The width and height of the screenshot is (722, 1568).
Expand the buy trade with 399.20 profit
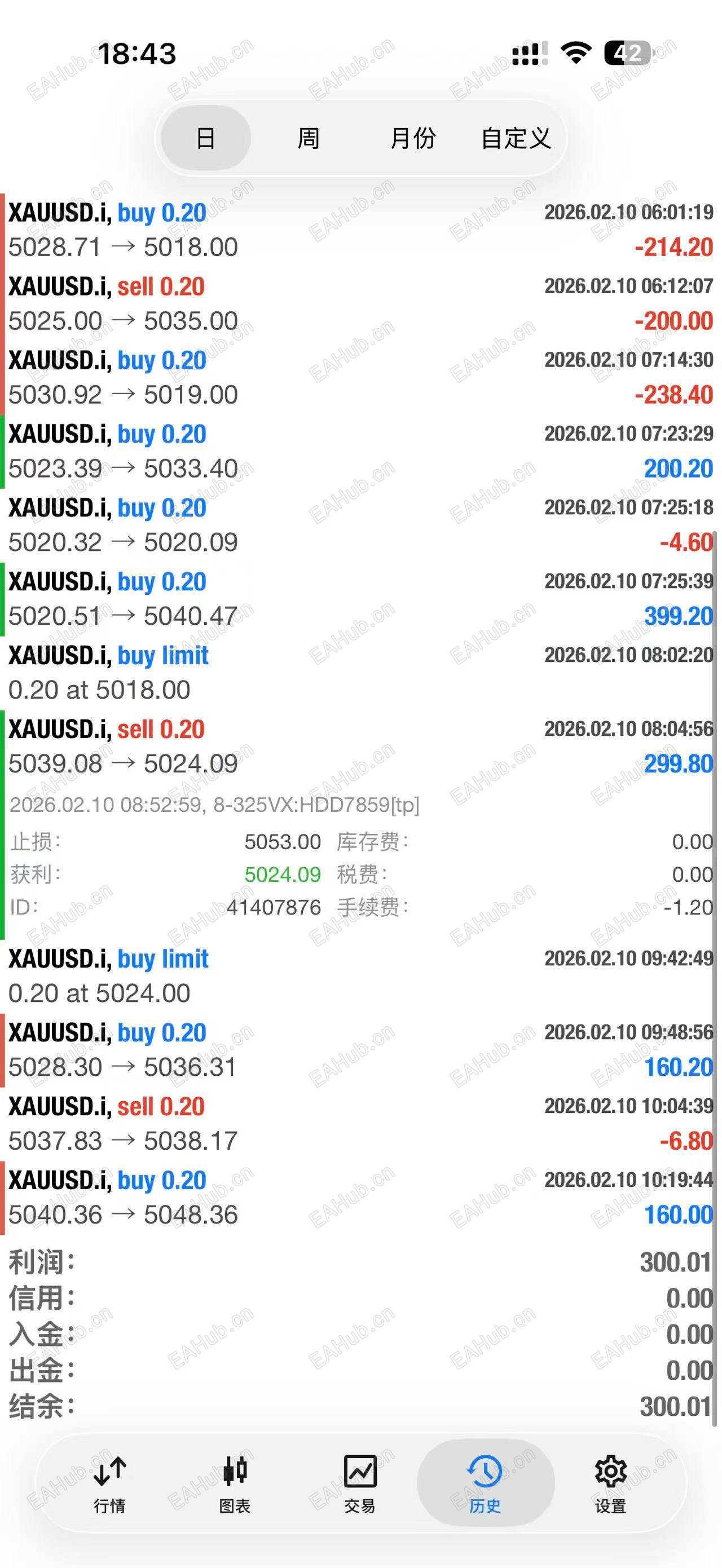(360, 599)
